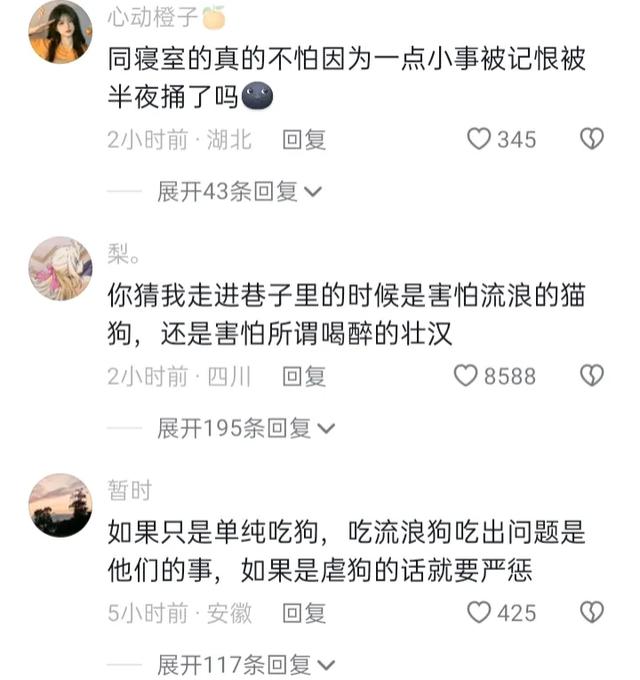The width and height of the screenshot is (640, 680).
Task: Dislike 暂时's comment
Action: [592, 613]
